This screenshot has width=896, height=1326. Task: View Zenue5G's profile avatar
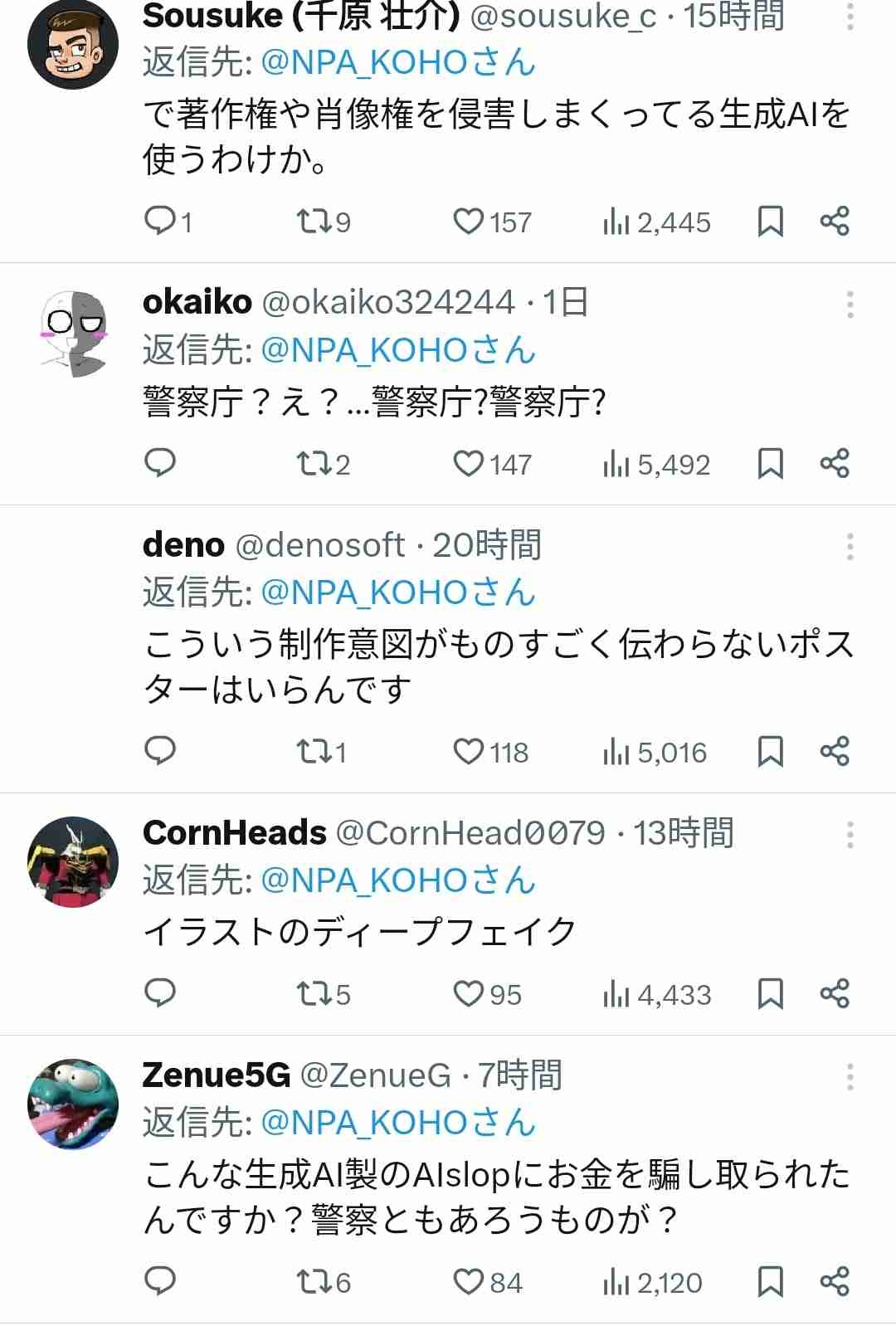tap(73, 1104)
